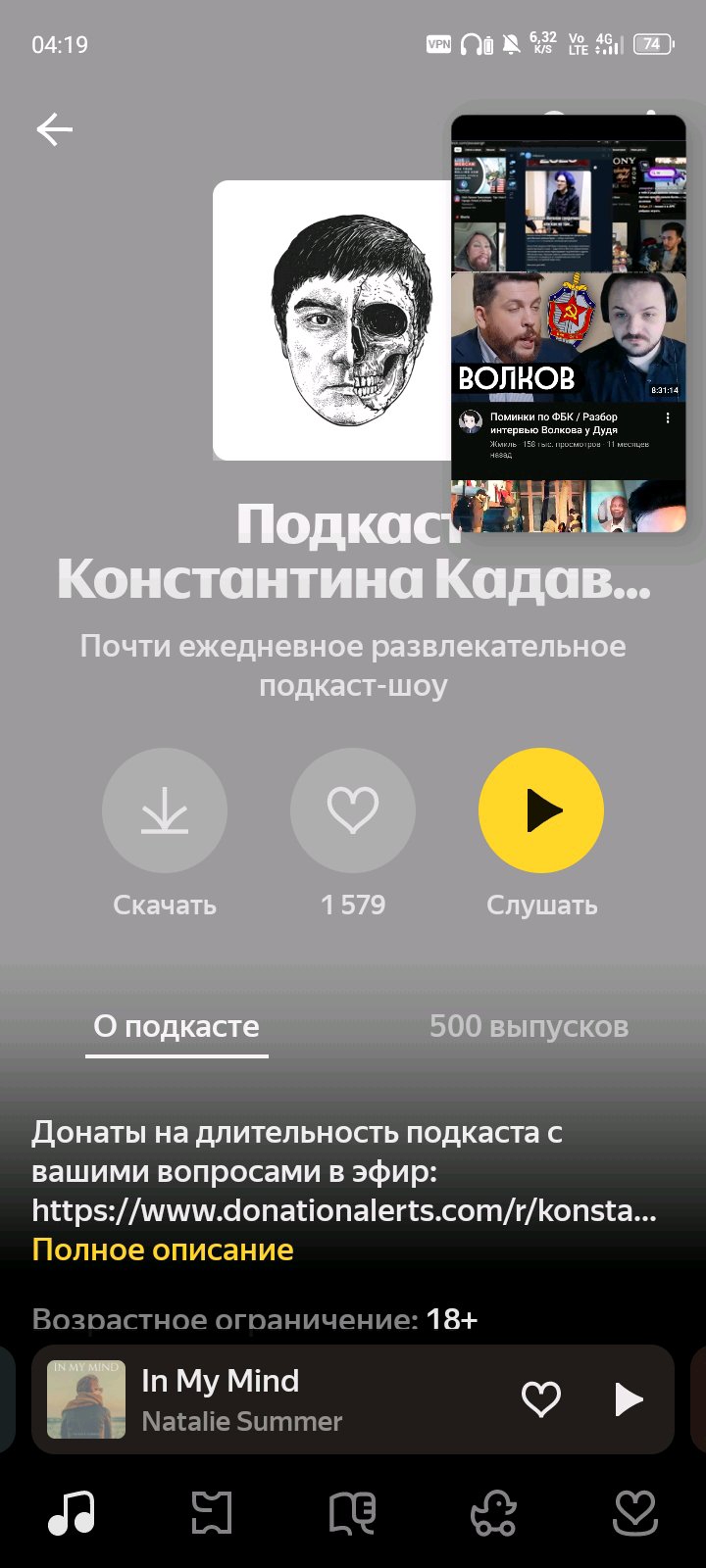
Task: Open the kids duck tab in bottom navigation
Action: pos(493,1513)
